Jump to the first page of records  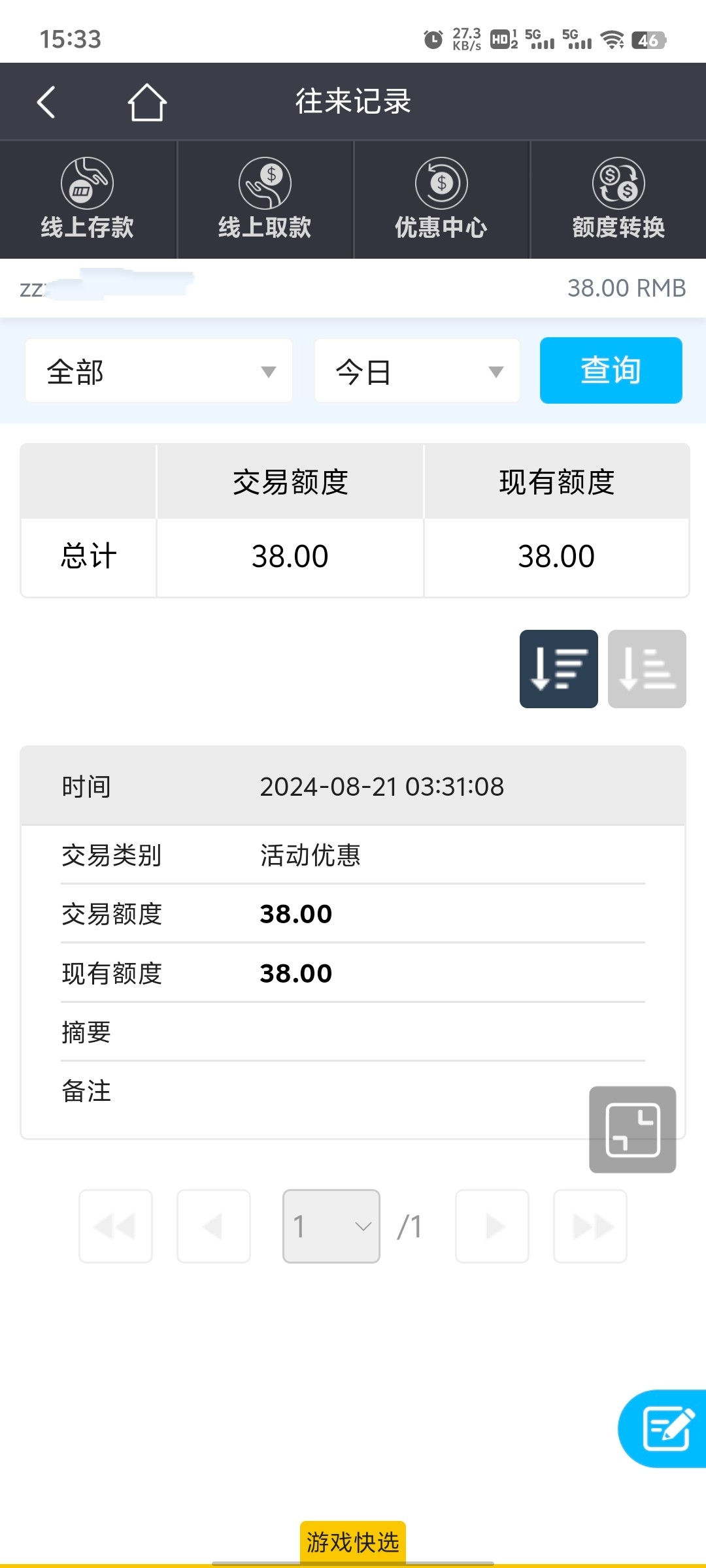tap(116, 1226)
